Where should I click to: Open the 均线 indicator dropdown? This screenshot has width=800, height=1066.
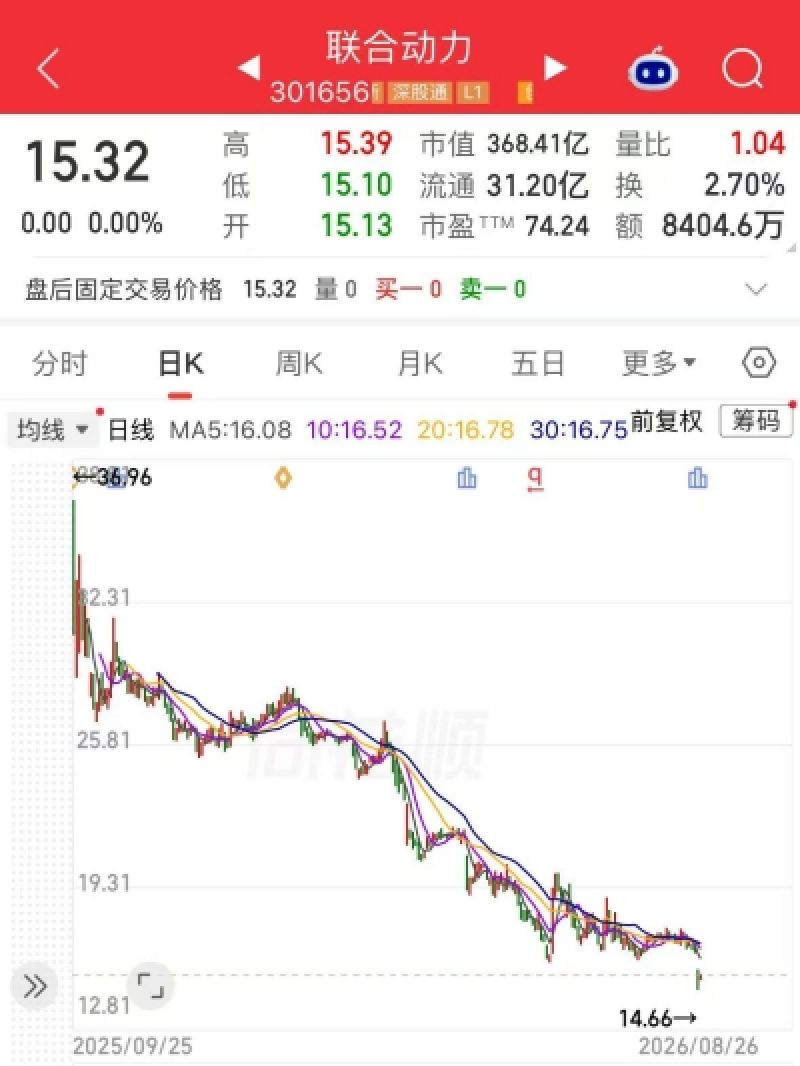[51, 430]
